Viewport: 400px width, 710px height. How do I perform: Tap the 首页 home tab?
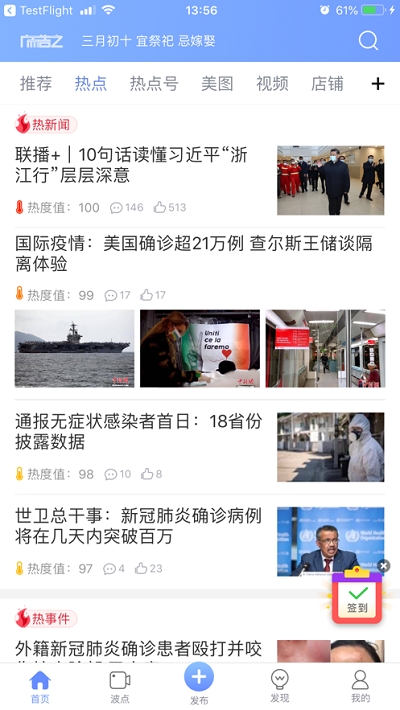click(x=40, y=686)
